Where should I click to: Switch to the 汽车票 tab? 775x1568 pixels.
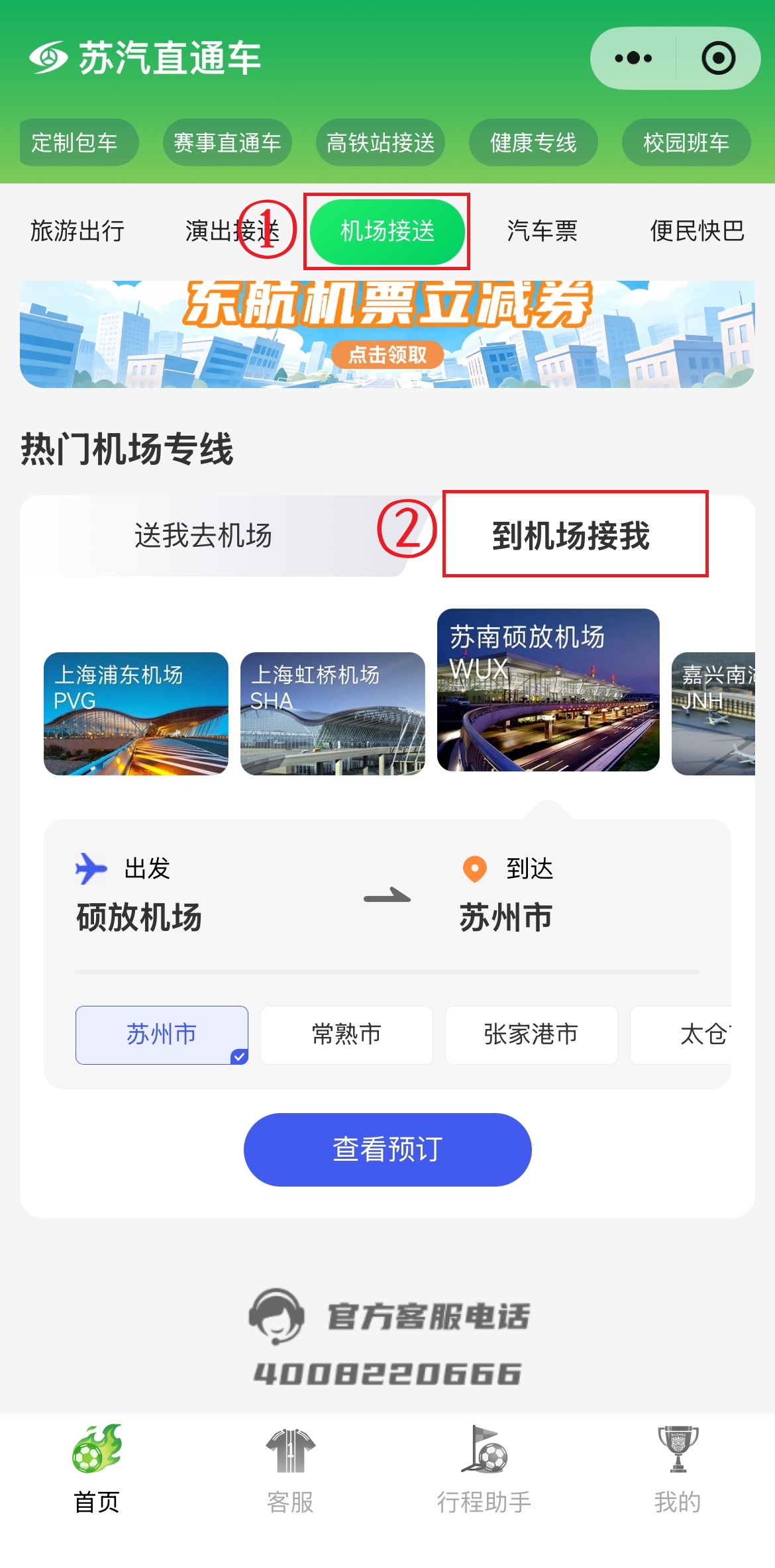pyautogui.click(x=542, y=231)
